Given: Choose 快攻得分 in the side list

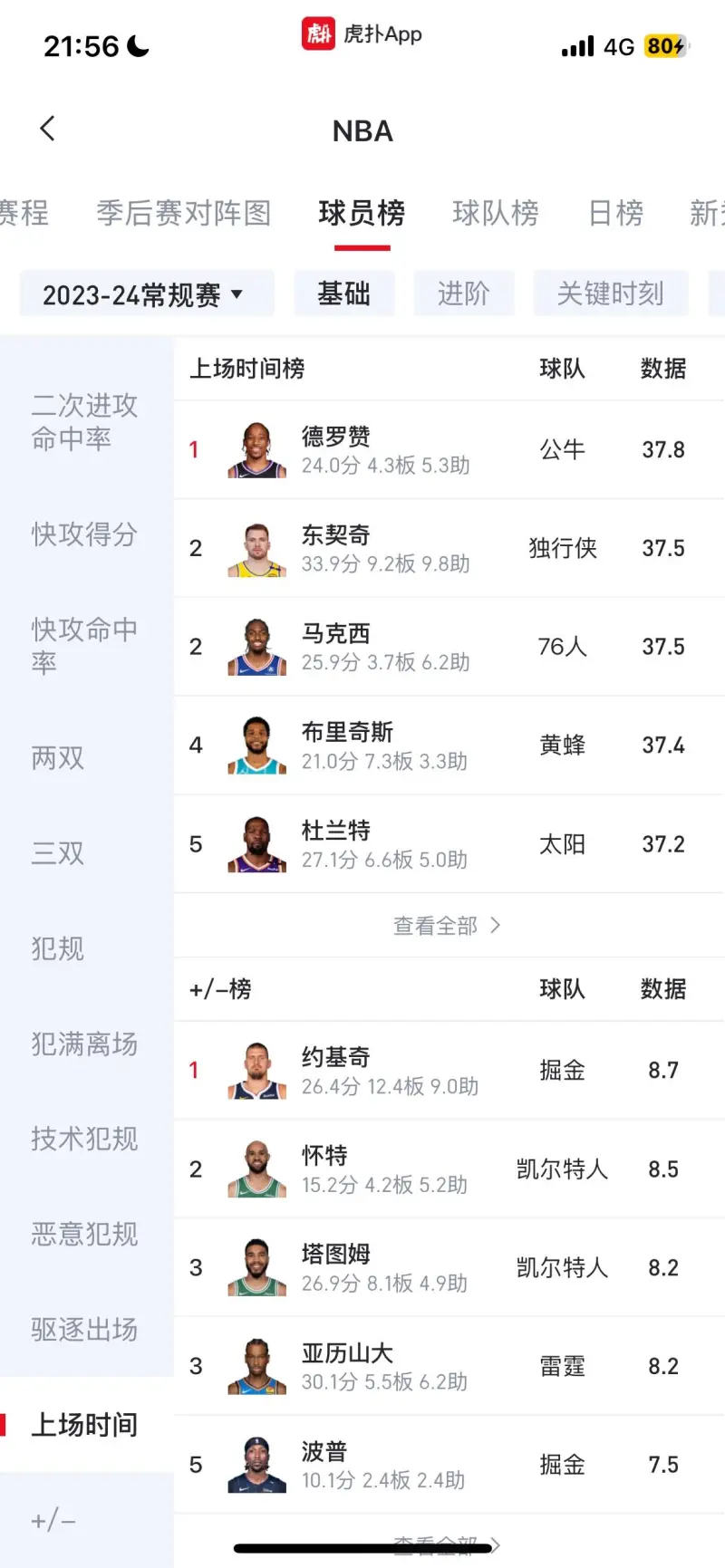Looking at the screenshot, I should pos(85,534).
